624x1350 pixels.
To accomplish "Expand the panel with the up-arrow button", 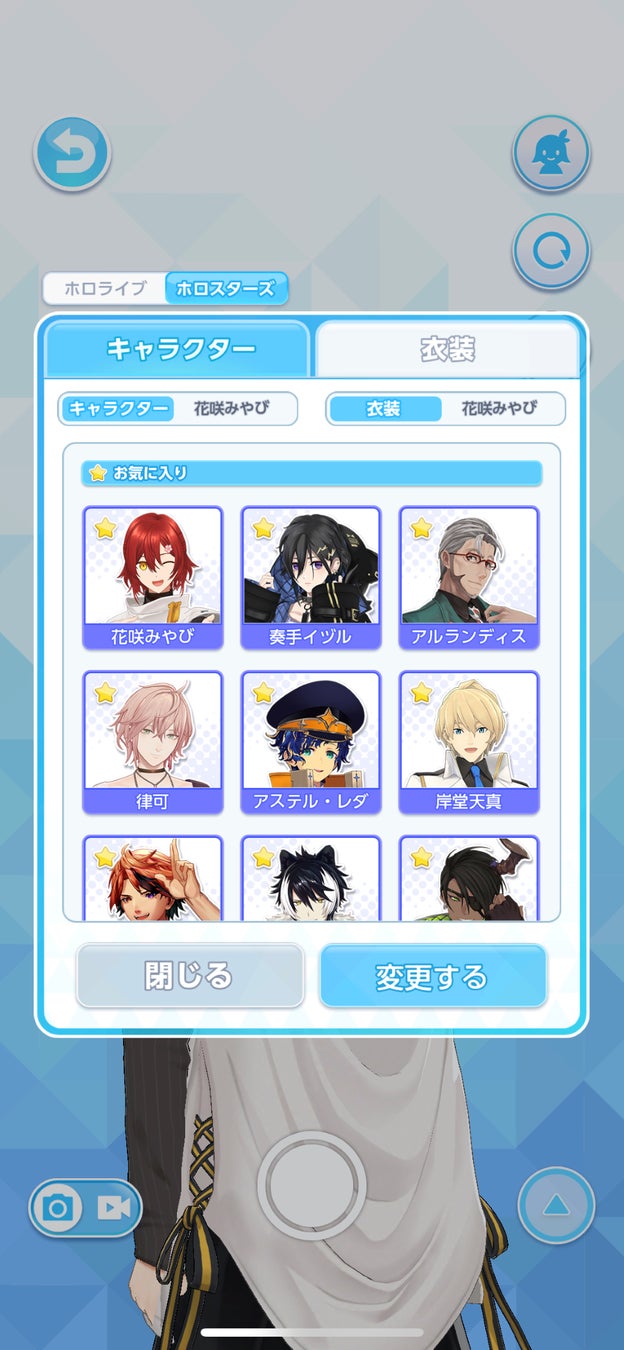I will (555, 1206).
